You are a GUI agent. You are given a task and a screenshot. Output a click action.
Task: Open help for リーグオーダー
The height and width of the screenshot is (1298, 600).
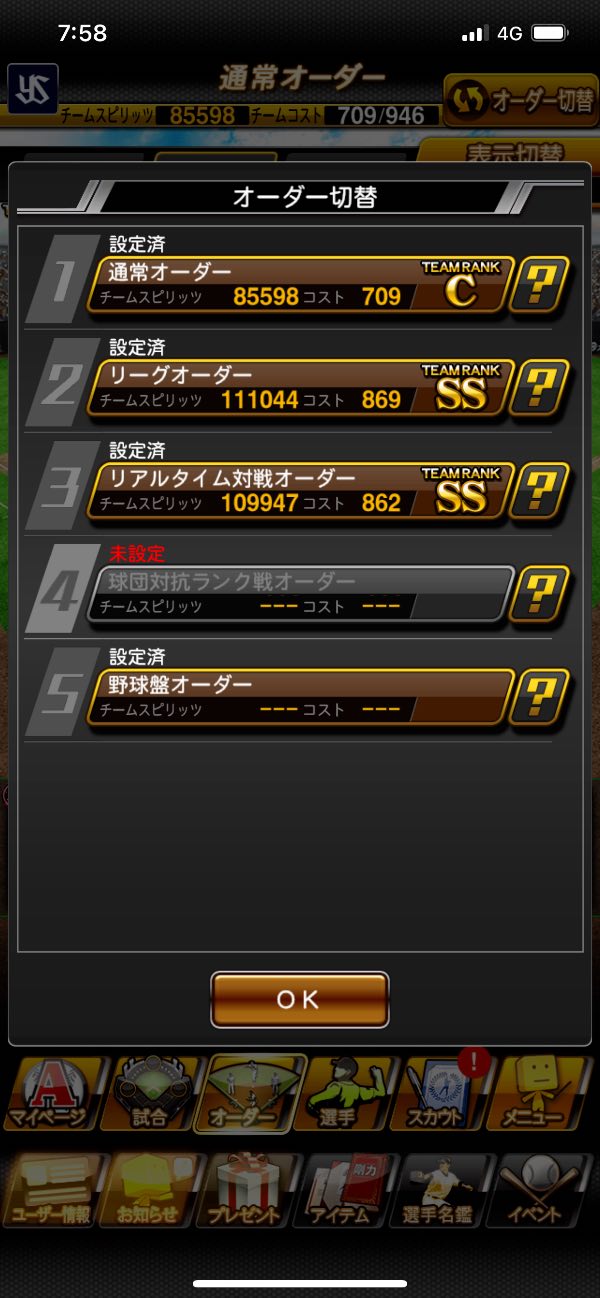540,388
